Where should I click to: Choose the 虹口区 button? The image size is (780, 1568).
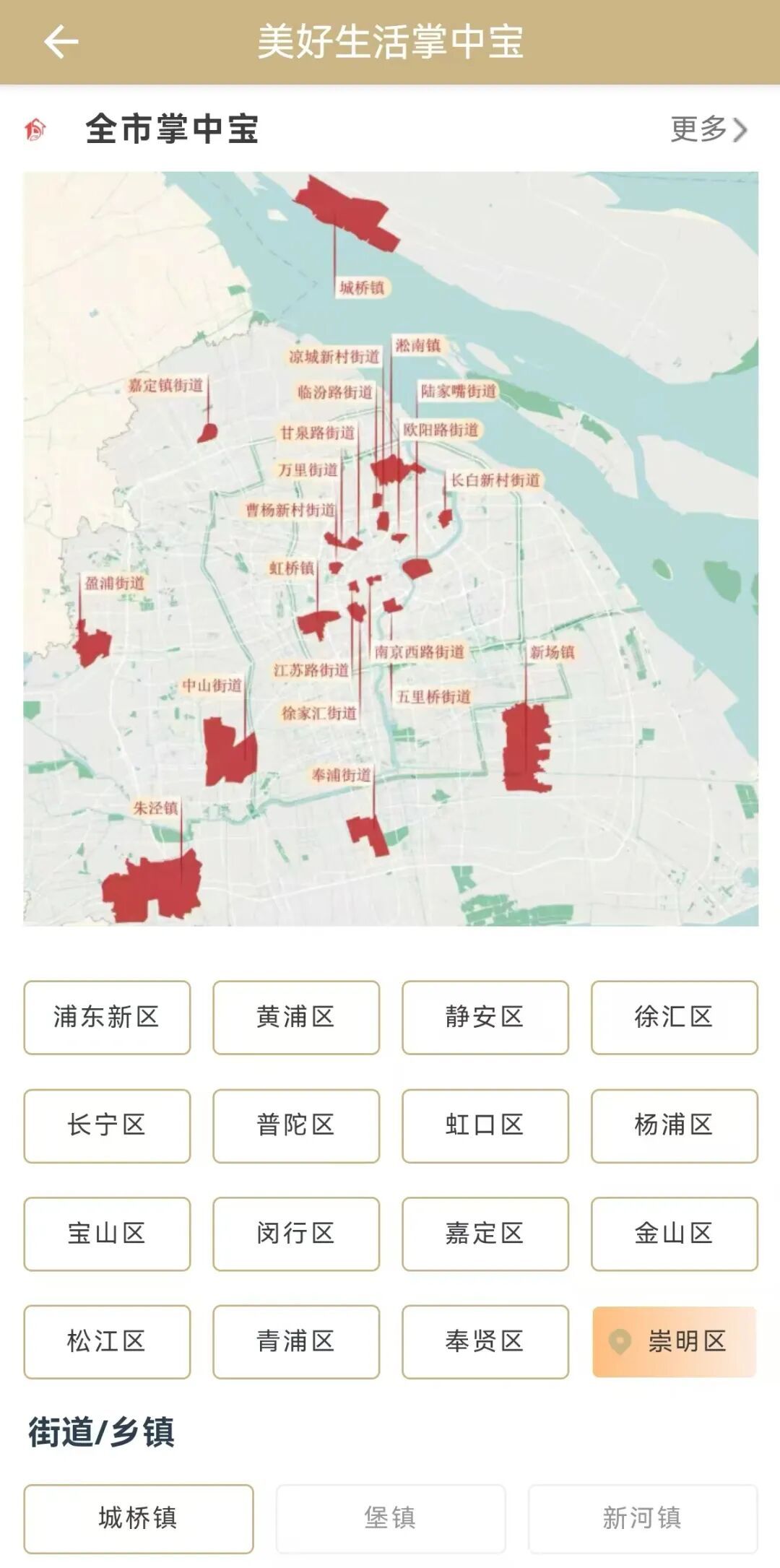point(485,1125)
